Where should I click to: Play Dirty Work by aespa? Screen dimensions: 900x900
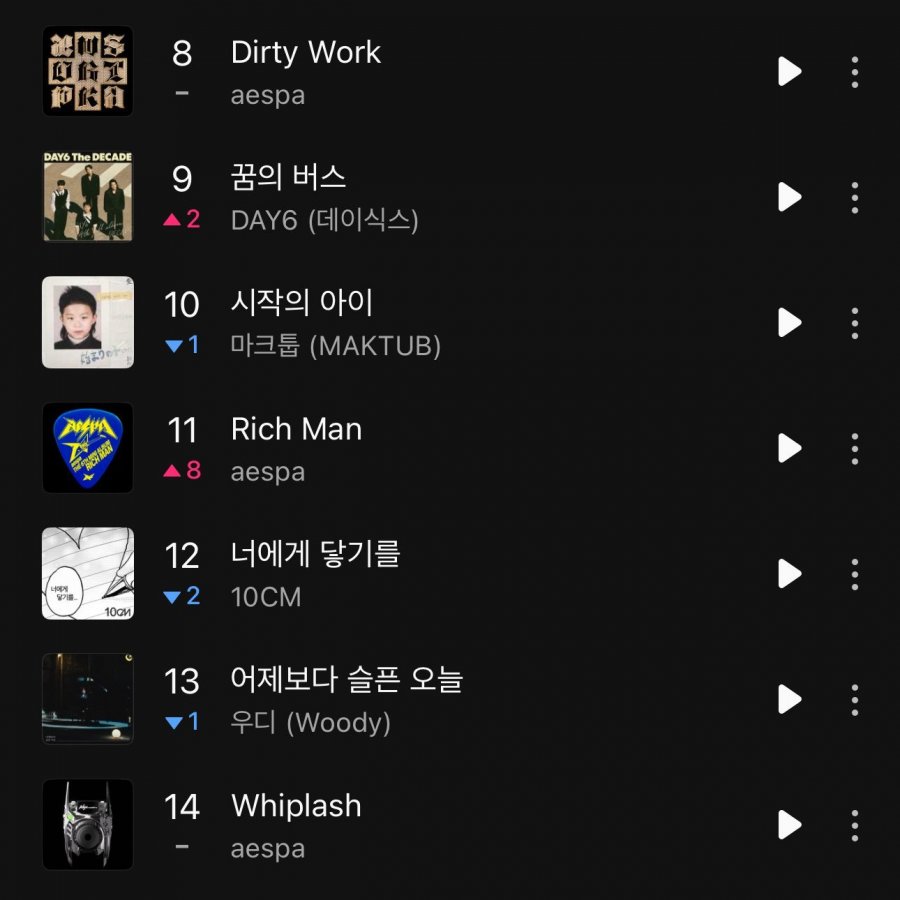pyautogui.click(x=790, y=72)
